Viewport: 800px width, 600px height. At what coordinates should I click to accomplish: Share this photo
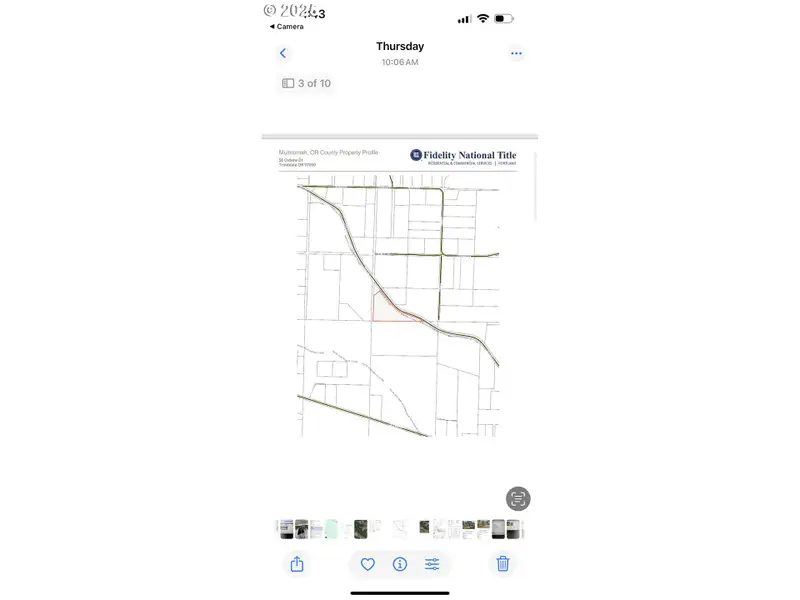[x=297, y=564]
